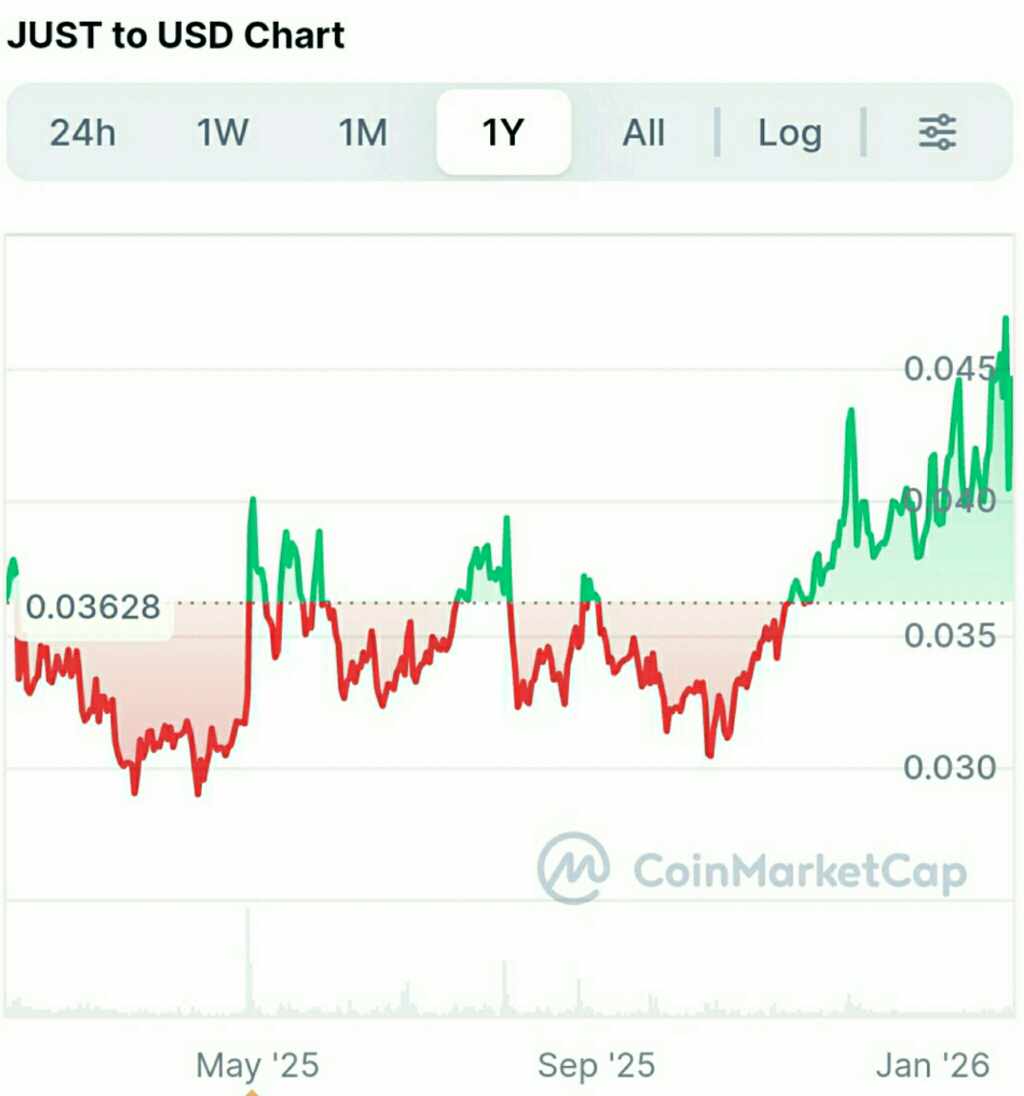This screenshot has width=1024, height=1096.
Task: Open the chart settings sliders icon
Action: [937, 133]
